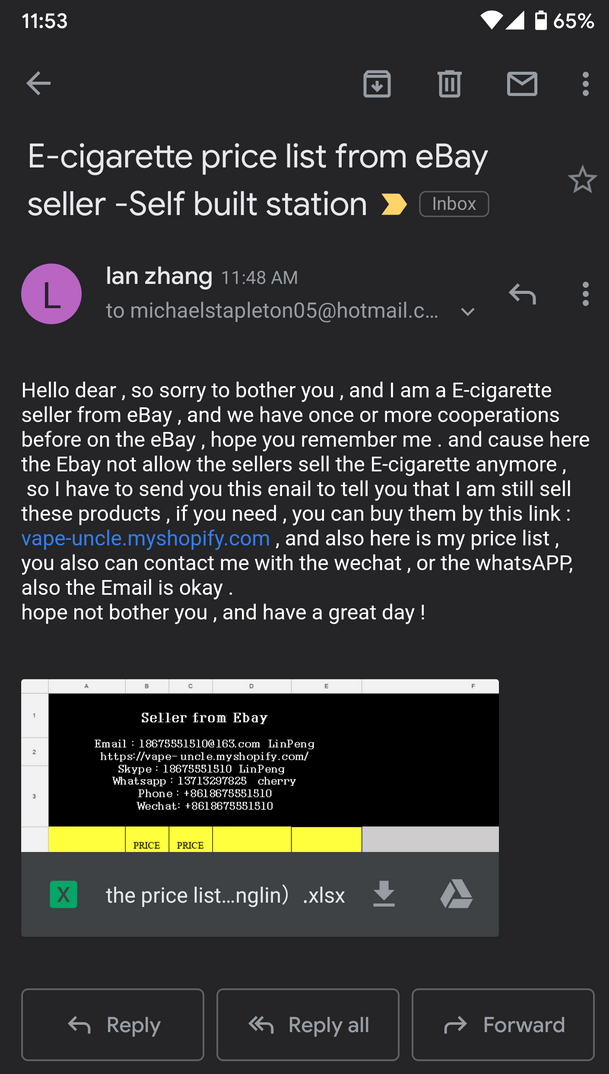The height and width of the screenshot is (1074, 609).
Task: Go back to the inbox list
Action: point(38,84)
